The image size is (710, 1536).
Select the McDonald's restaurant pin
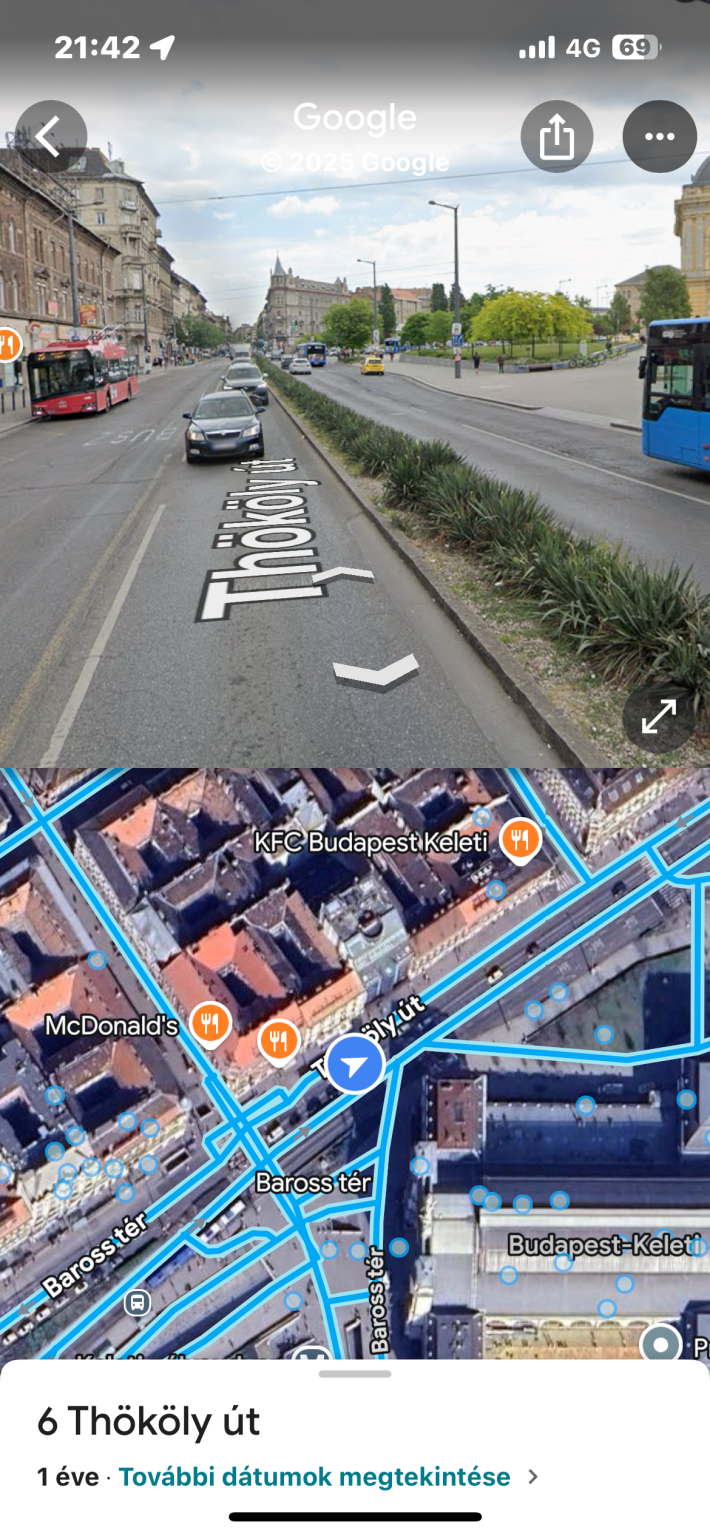click(210, 1023)
